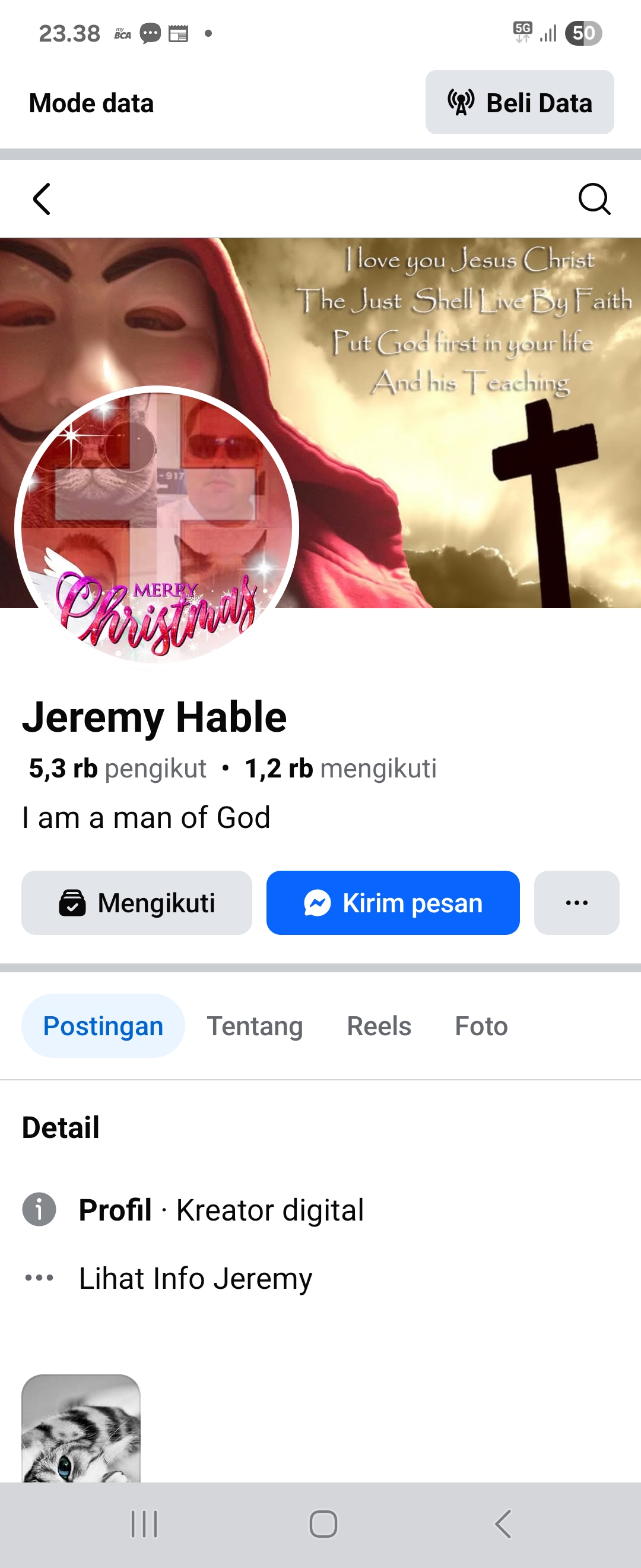This screenshot has width=641, height=1568.
Task: Switch to the Postingan tab
Action: 103,1026
